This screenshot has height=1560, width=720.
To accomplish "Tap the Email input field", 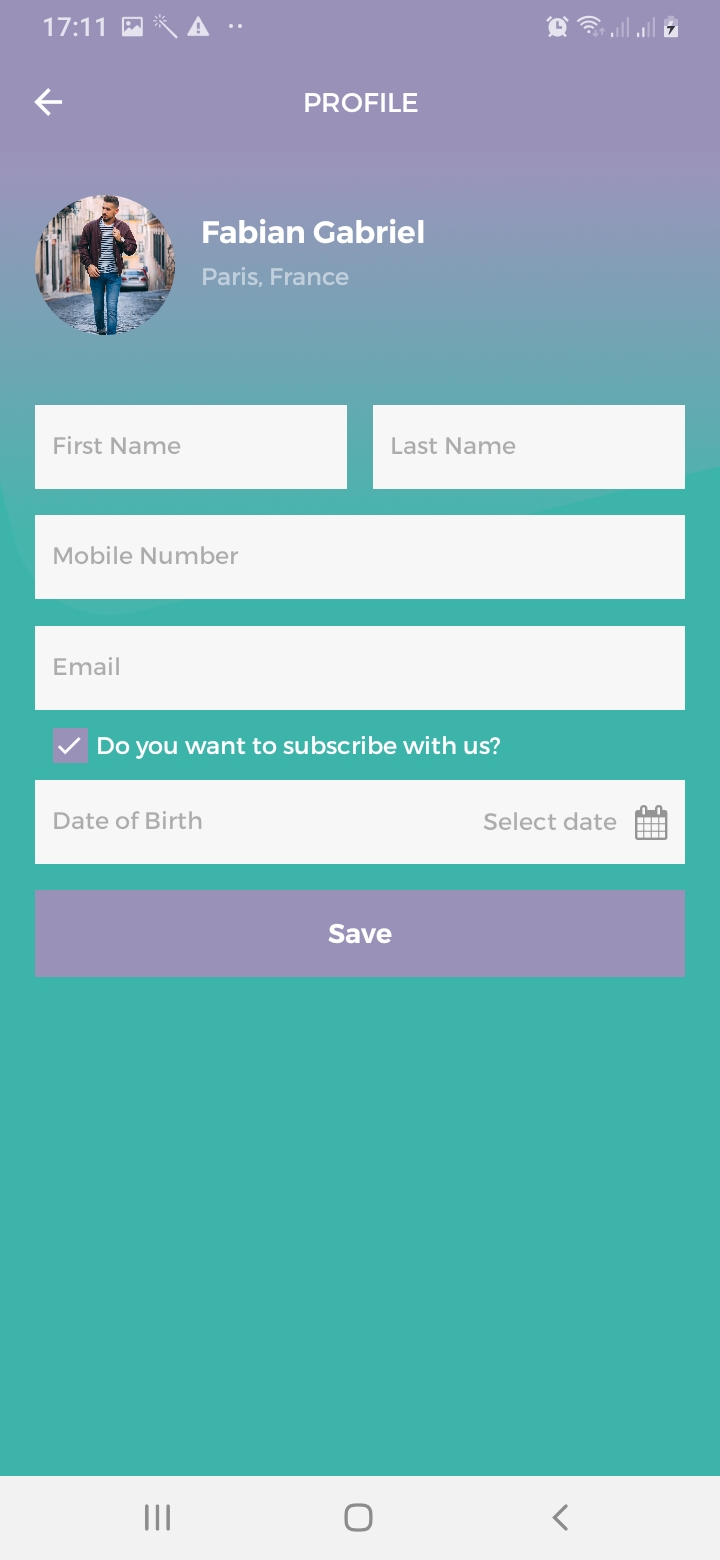I will [x=360, y=668].
